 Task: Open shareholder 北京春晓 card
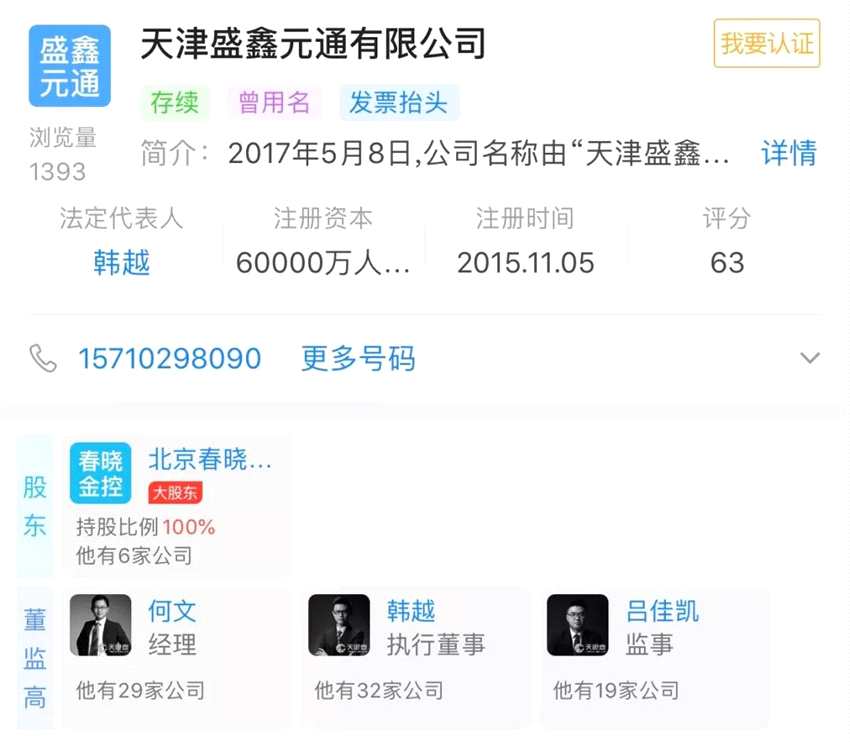[x=178, y=505]
